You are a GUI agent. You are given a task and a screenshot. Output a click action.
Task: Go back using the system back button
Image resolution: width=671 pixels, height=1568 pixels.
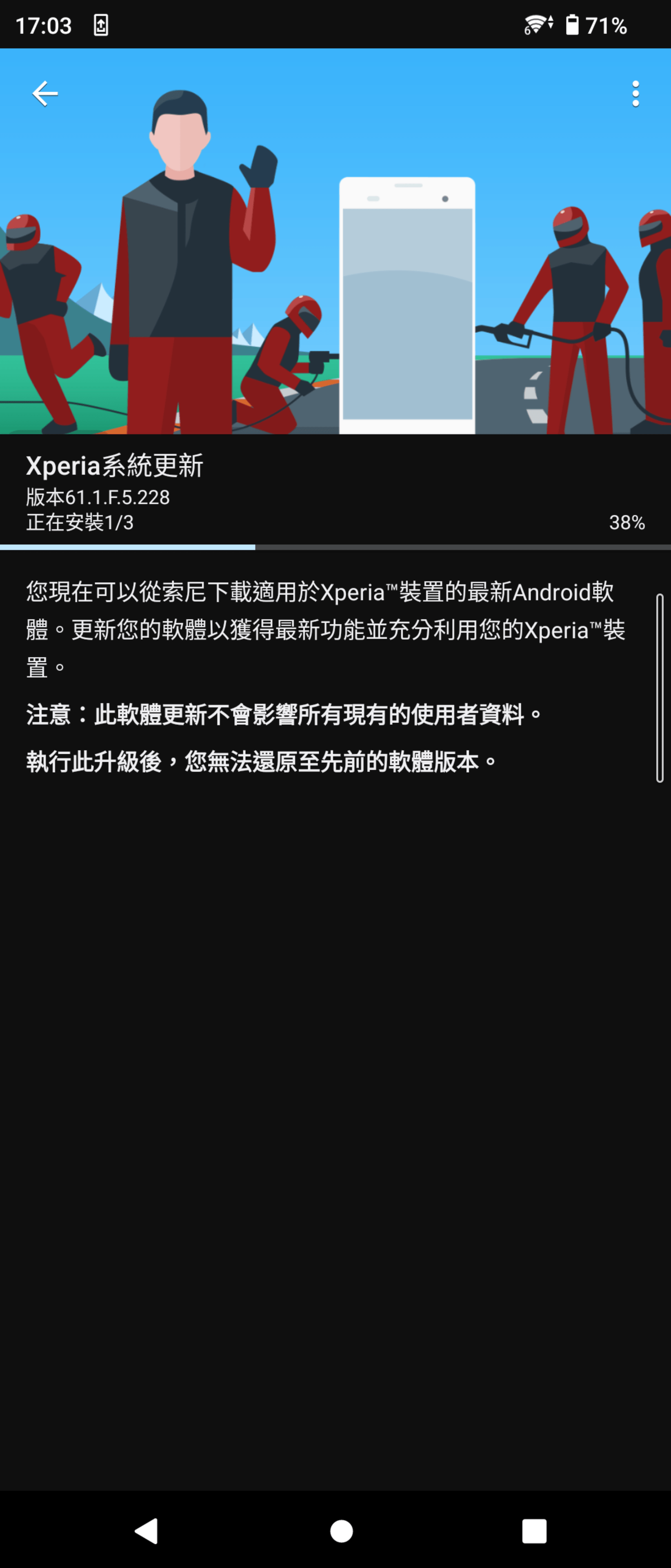click(147, 1530)
